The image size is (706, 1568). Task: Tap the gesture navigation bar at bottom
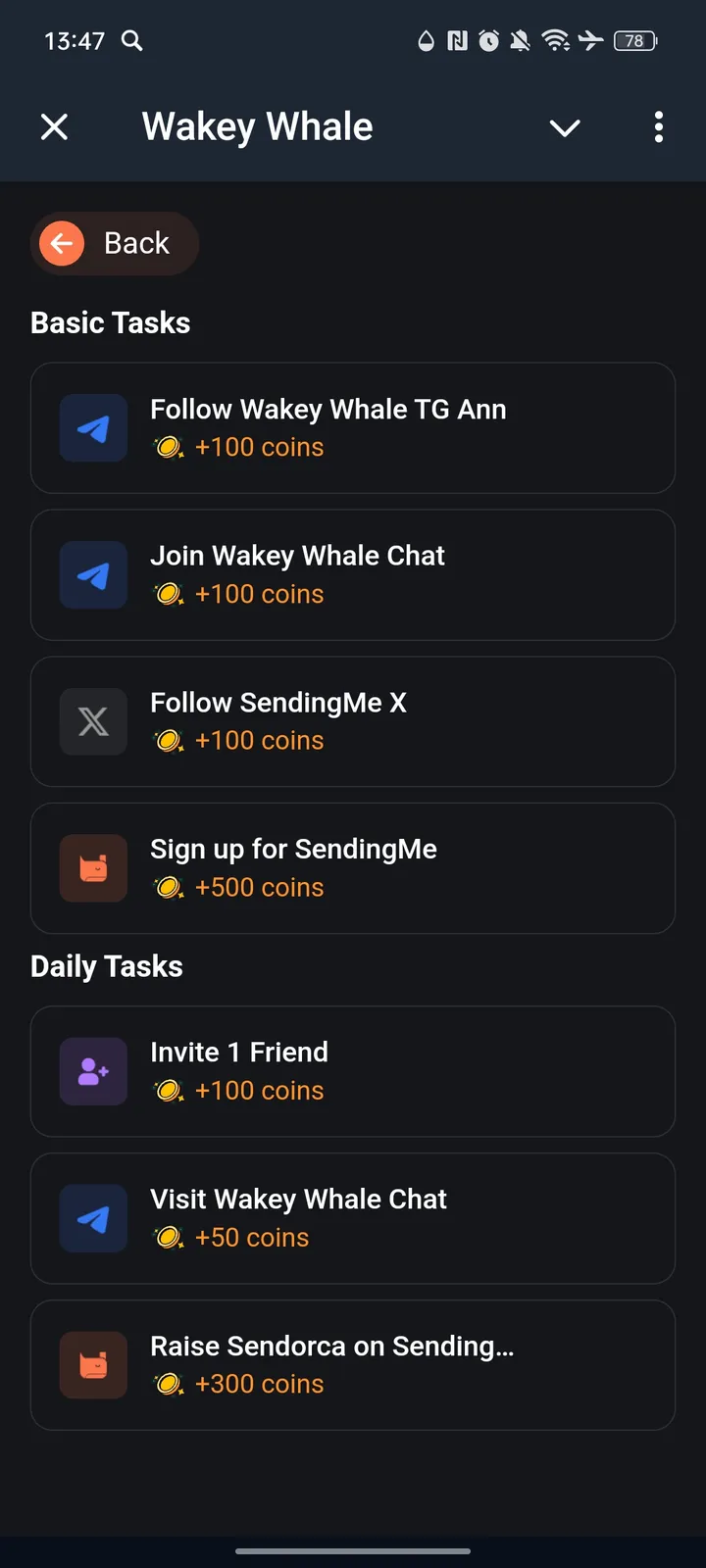(x=353, y=1551)
